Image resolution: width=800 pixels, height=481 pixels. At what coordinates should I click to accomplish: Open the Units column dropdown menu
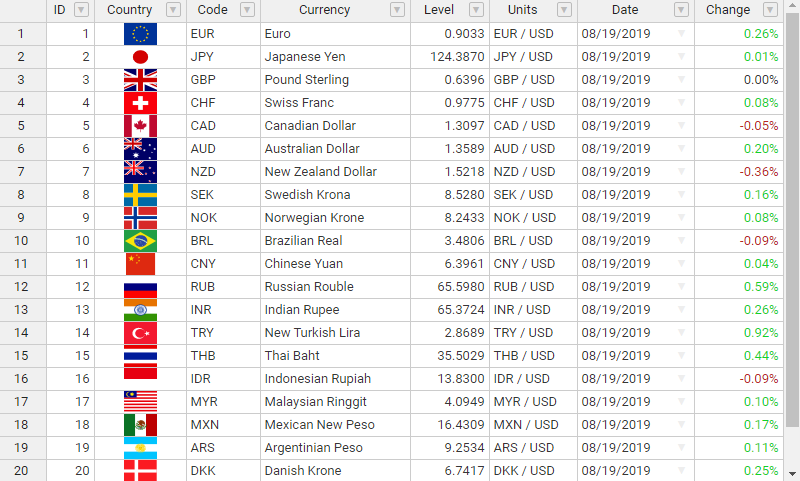tap(564, 10)
